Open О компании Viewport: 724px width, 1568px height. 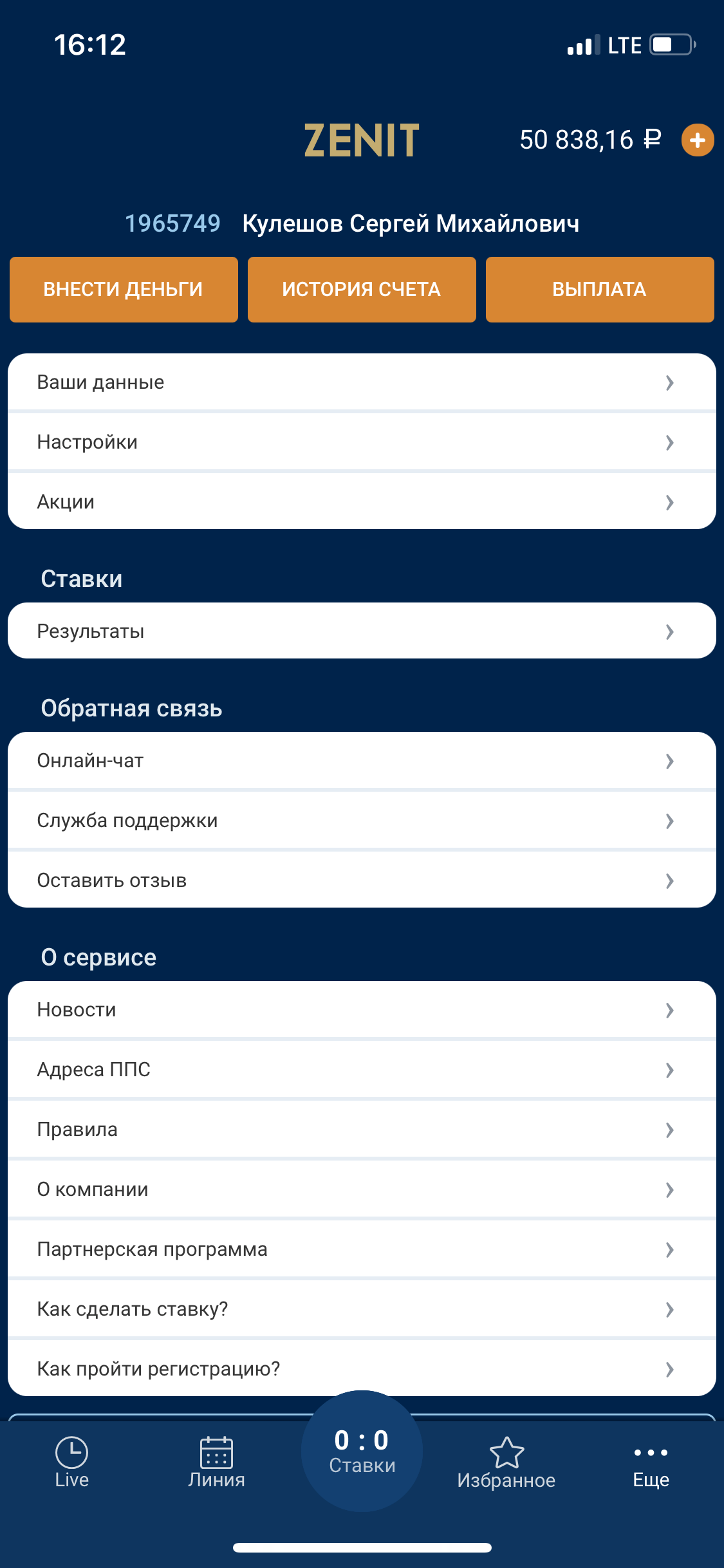[x=362, y=1190]
